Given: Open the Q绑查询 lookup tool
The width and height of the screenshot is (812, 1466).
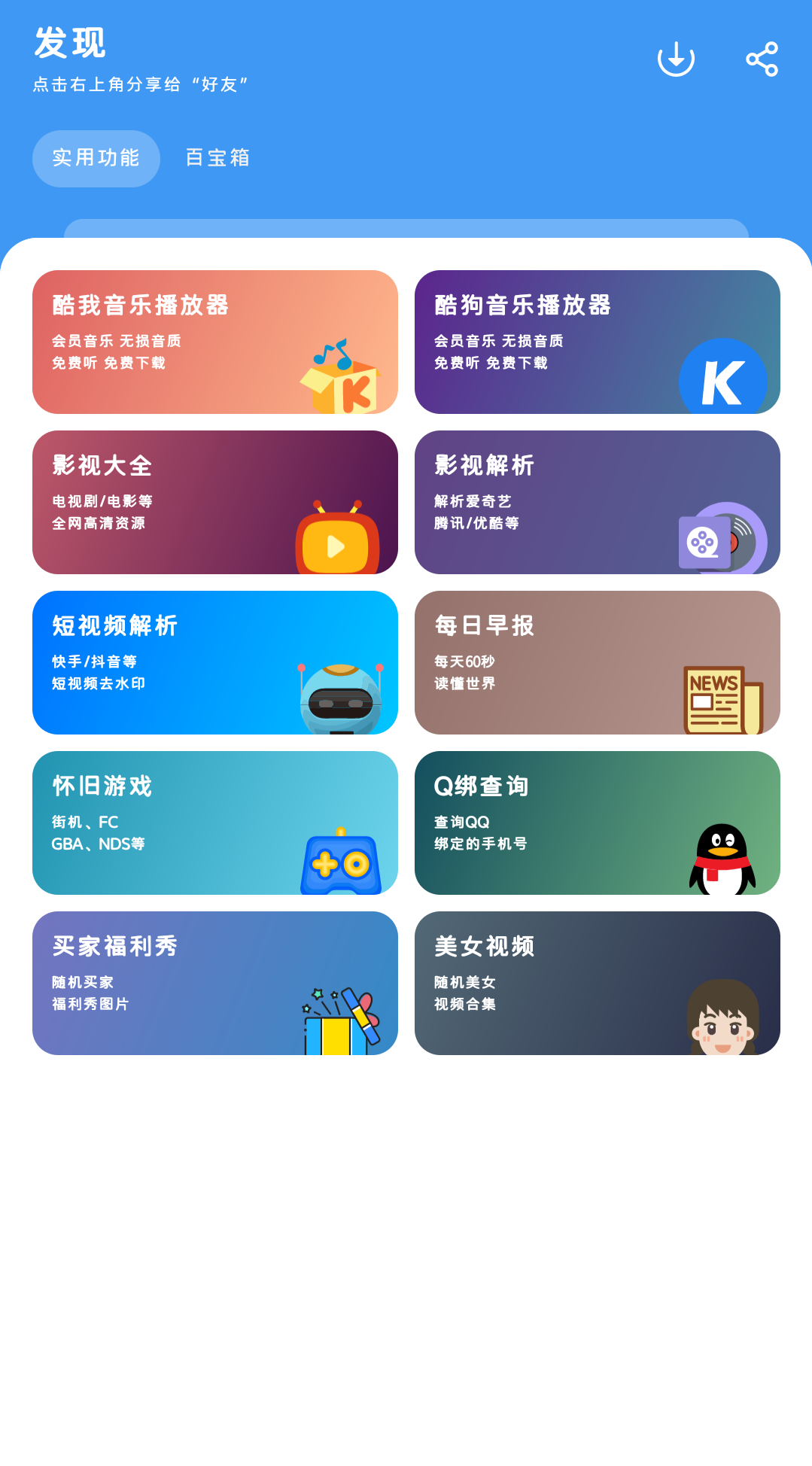Looking at the screenshot, I should click(597, 823).
